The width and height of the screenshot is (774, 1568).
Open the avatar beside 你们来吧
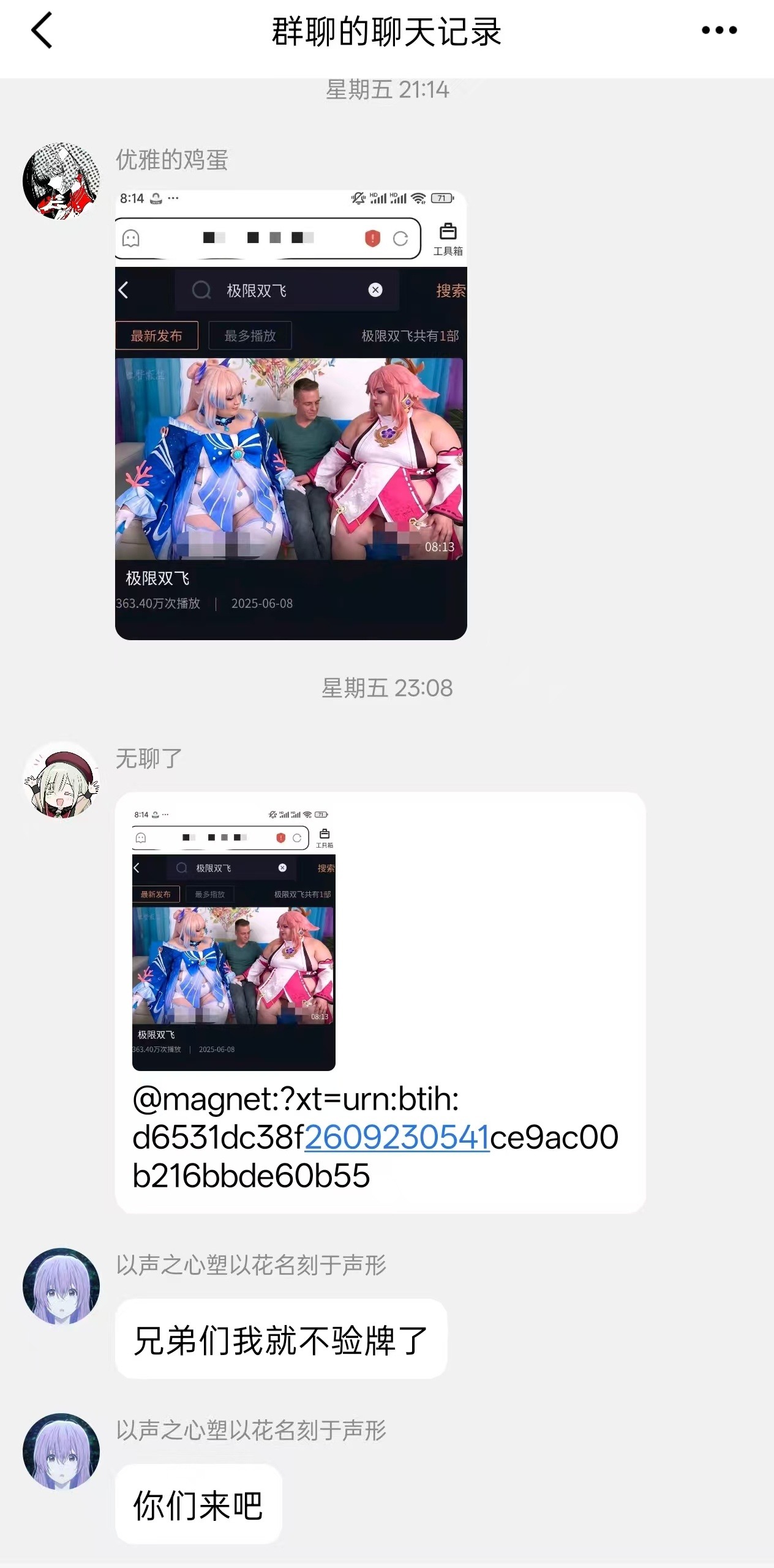(61, 1451)
